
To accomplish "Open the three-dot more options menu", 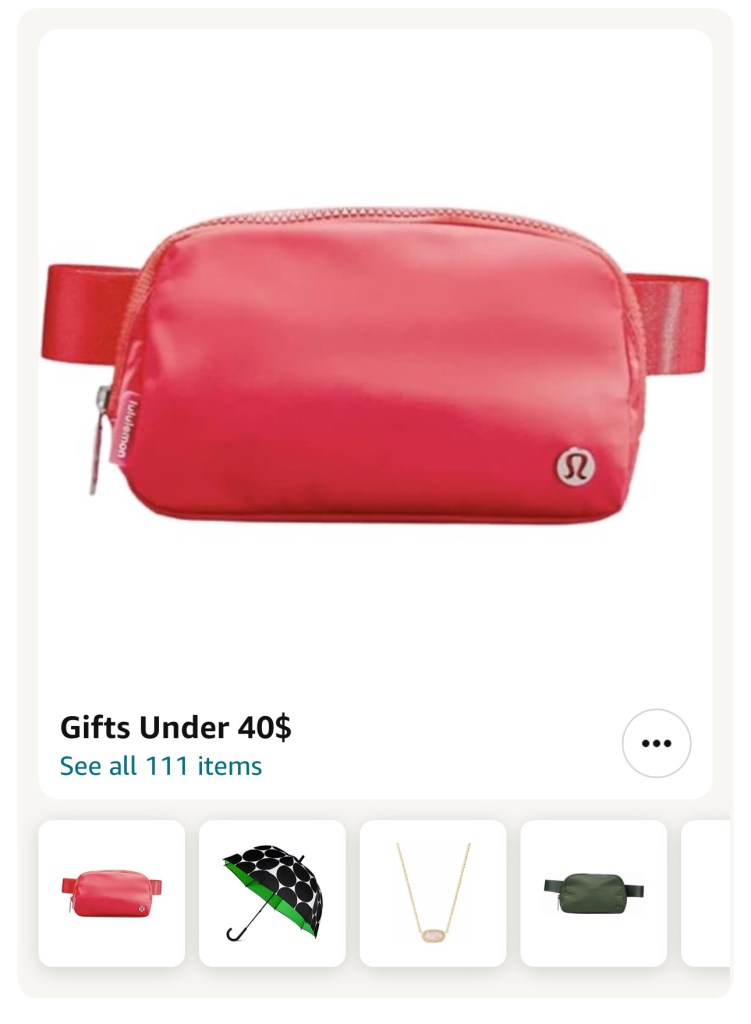I will click(x=656, y=743).
